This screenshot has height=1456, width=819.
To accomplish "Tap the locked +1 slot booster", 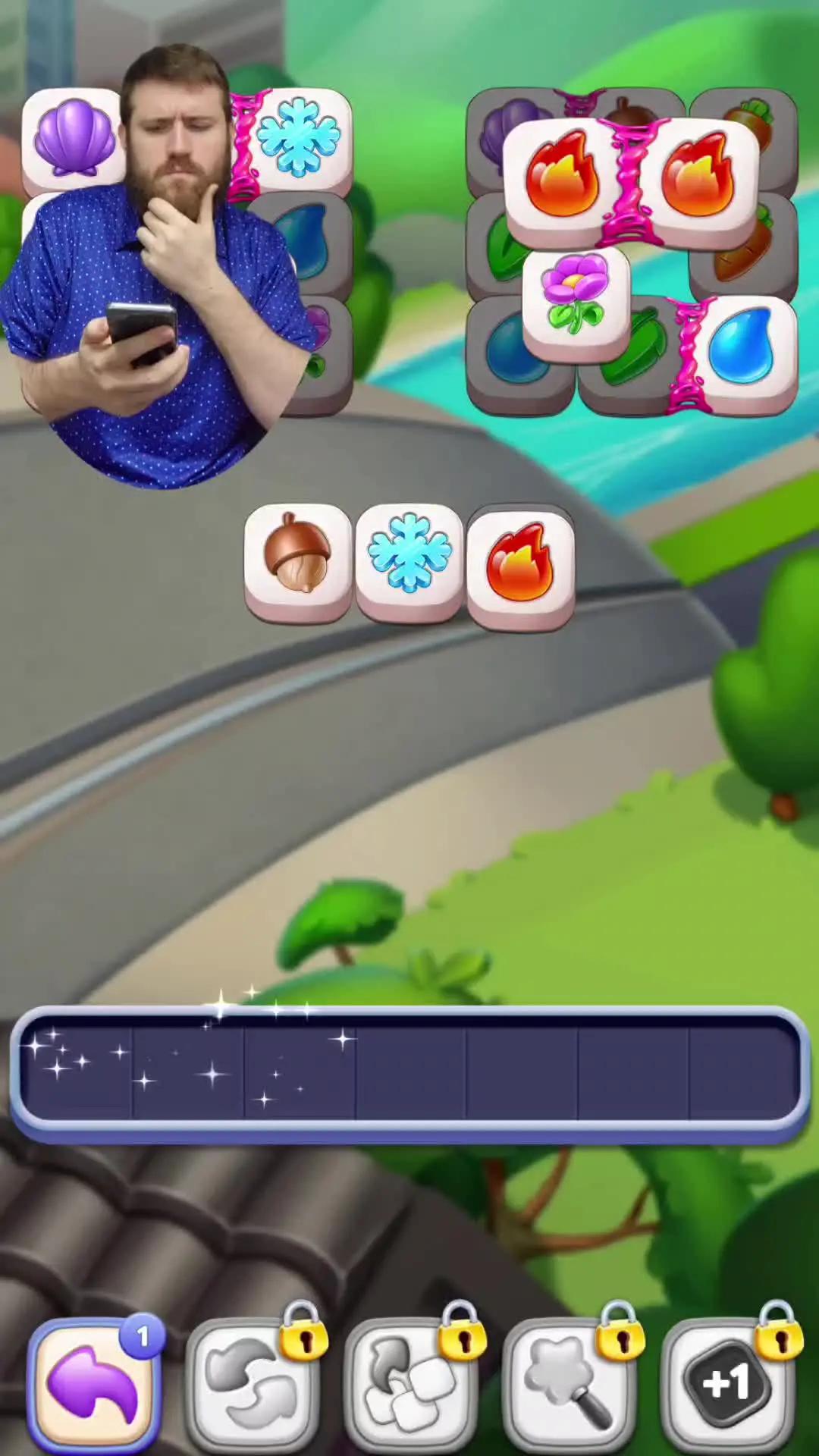I will tap(727, 1382).
